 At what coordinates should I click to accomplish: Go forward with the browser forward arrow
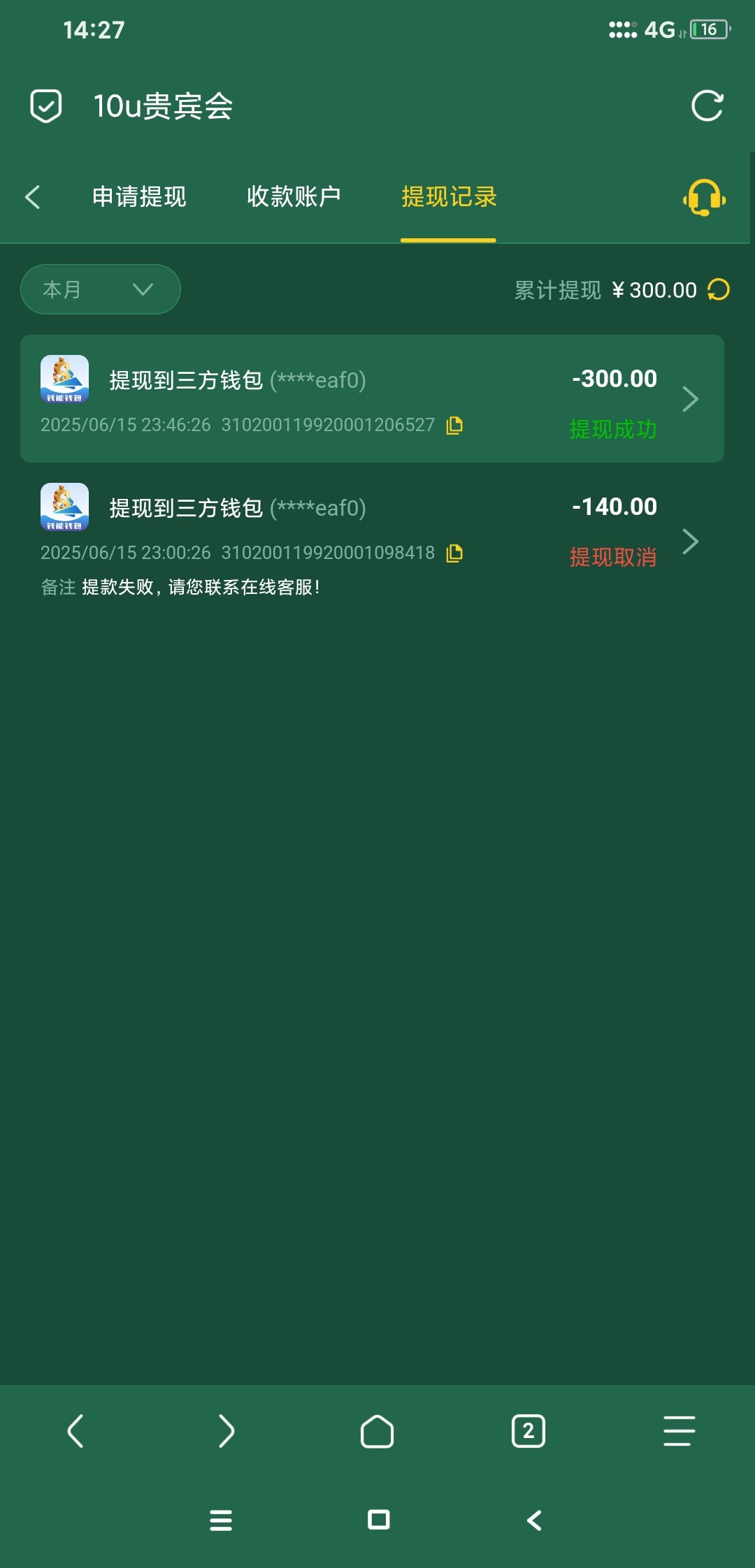pos(226,1431)
